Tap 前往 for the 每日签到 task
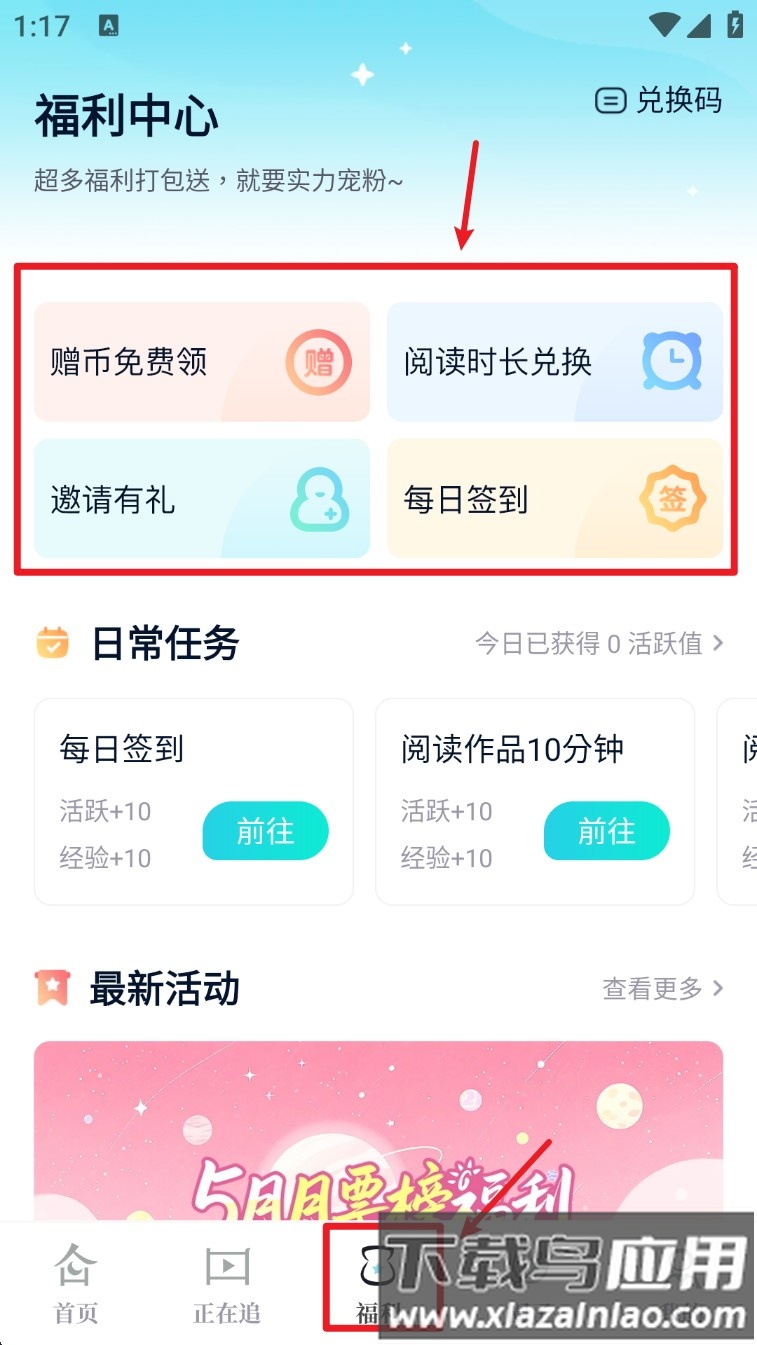 265,831
